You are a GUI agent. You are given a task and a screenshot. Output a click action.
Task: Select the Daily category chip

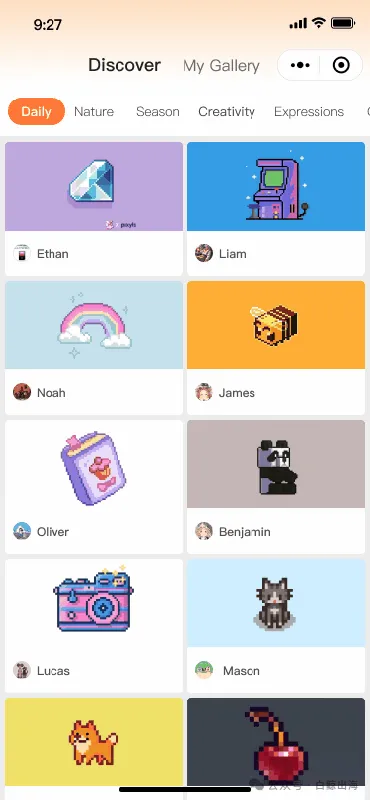click(36, 112)
